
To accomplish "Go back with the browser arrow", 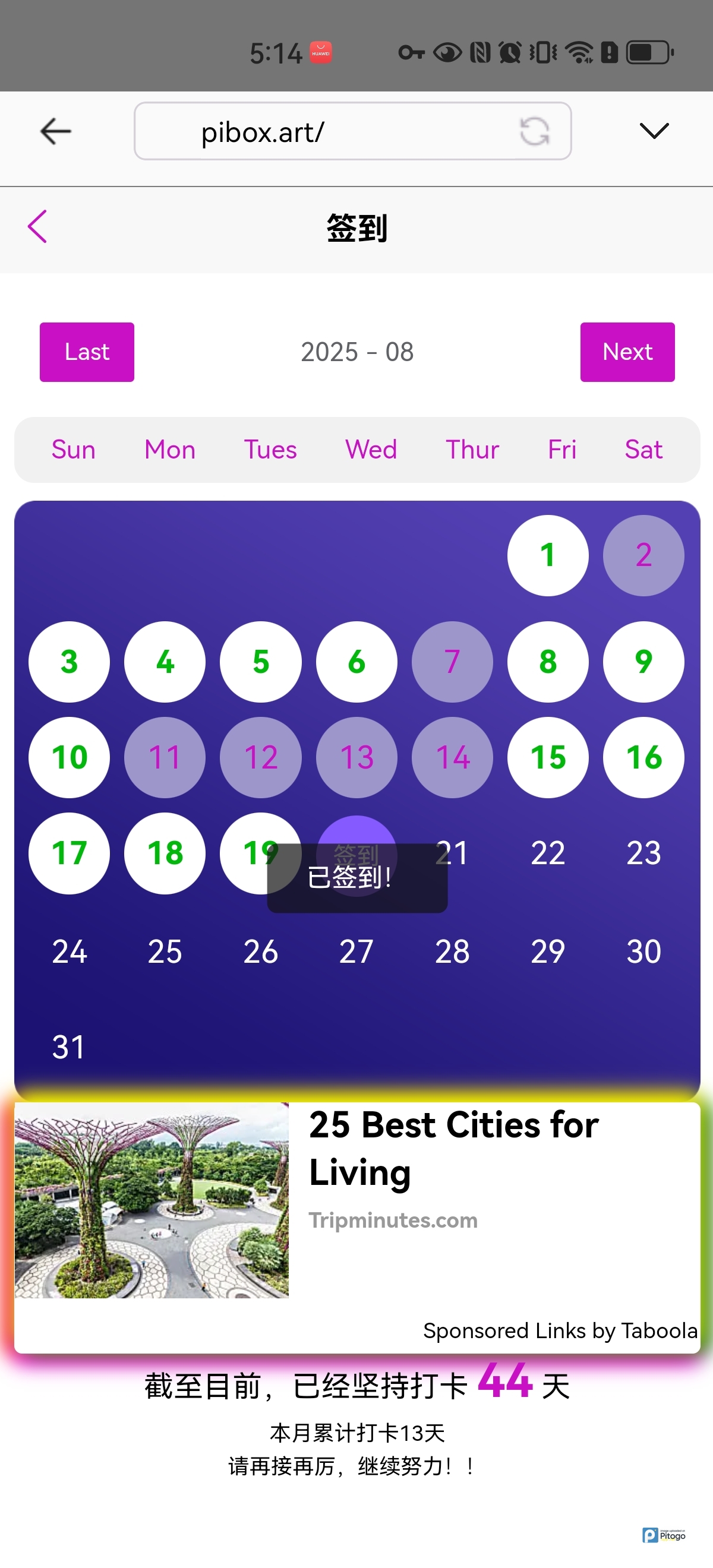I will 55,131.
